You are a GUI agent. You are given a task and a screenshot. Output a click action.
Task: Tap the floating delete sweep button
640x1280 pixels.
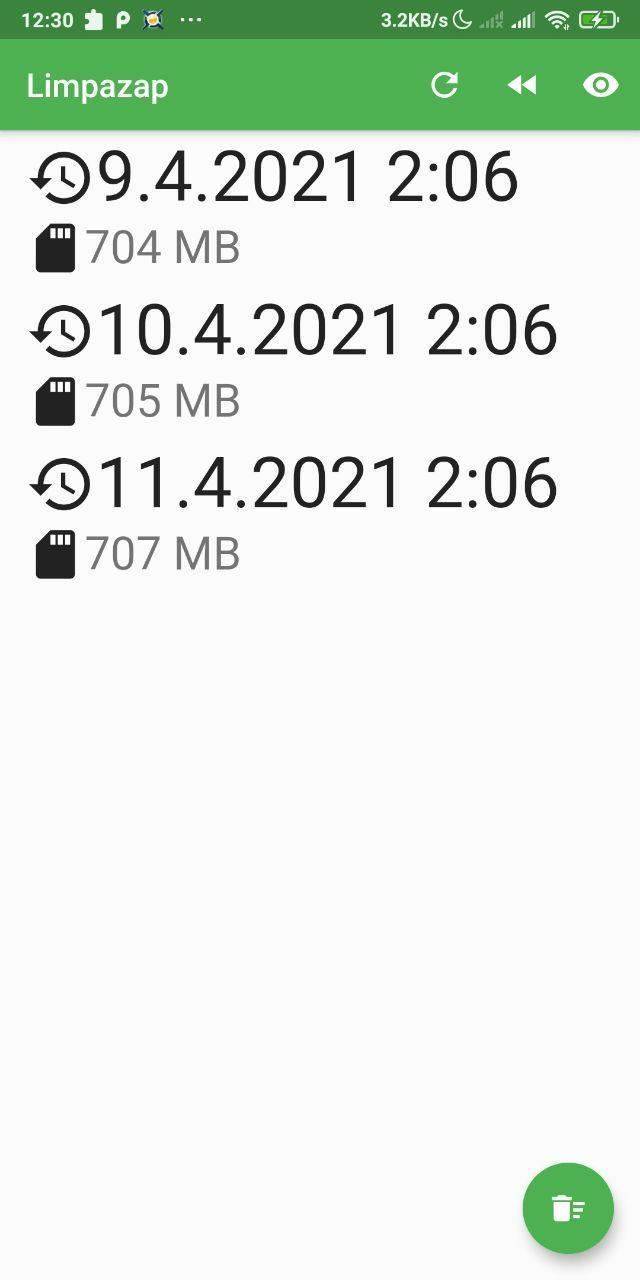coord(568,1208)
